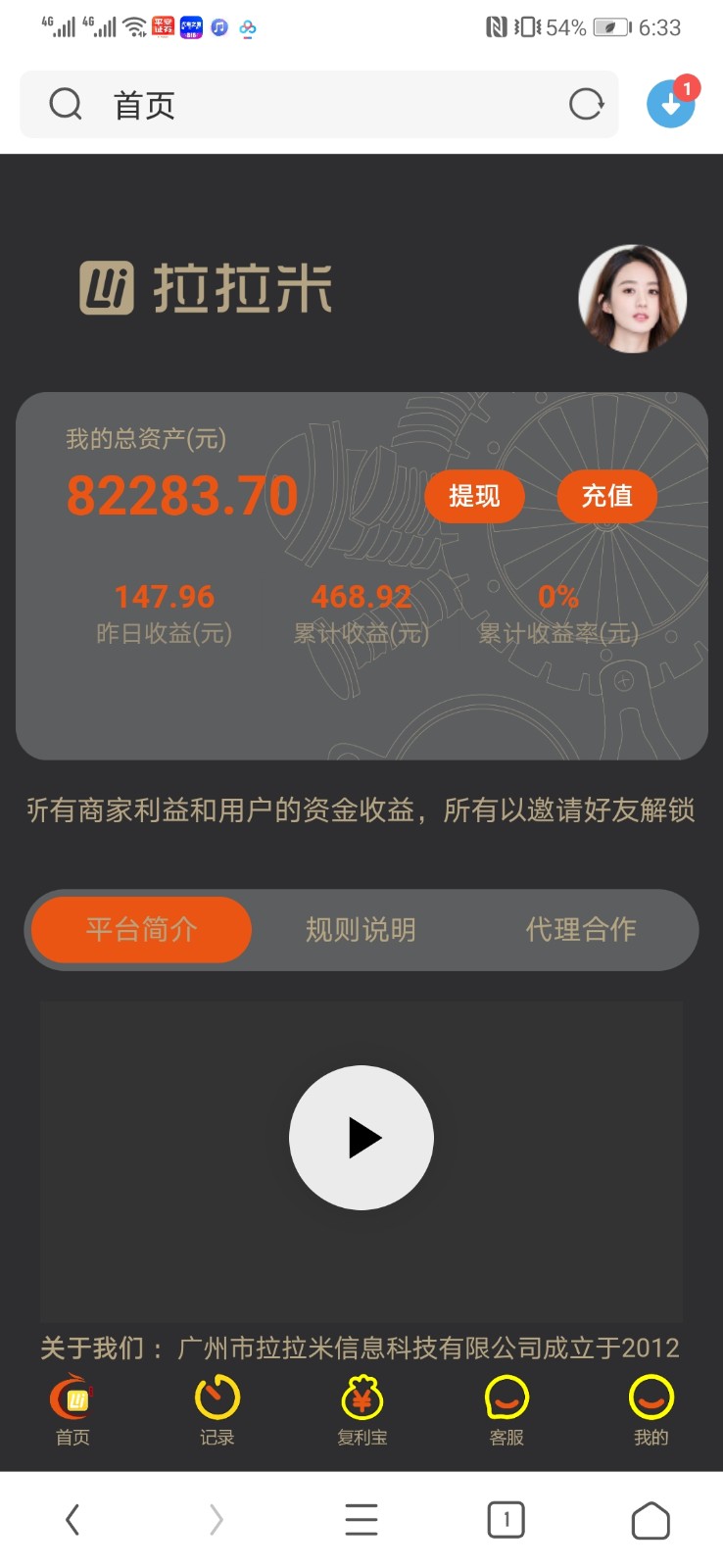723x1568 pixels.
Task: Tap the 提现 withdraw button
Action: 474,496
